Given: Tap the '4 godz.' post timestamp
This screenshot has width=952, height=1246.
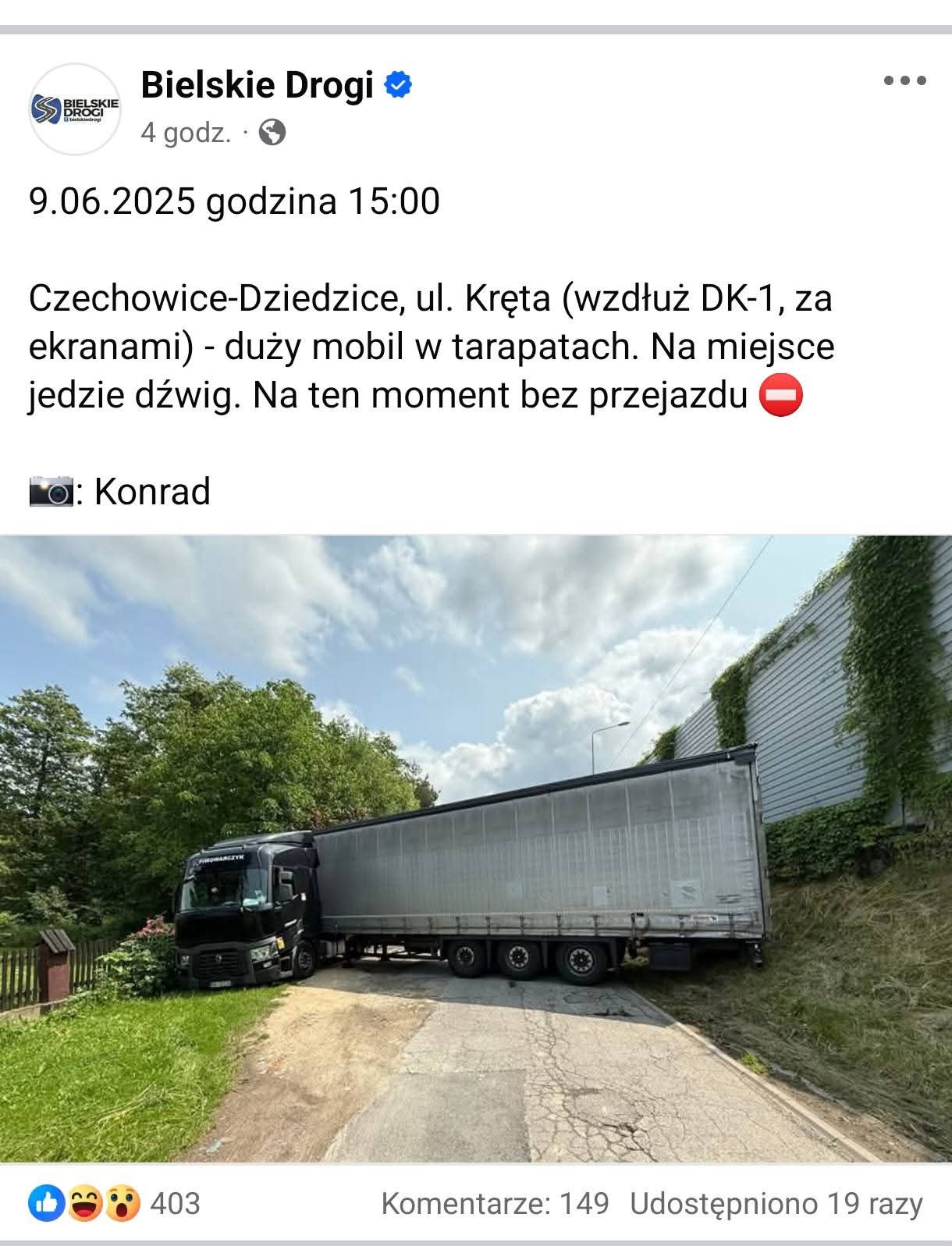Looking at the screenshot, I should (x=186, y=133).
